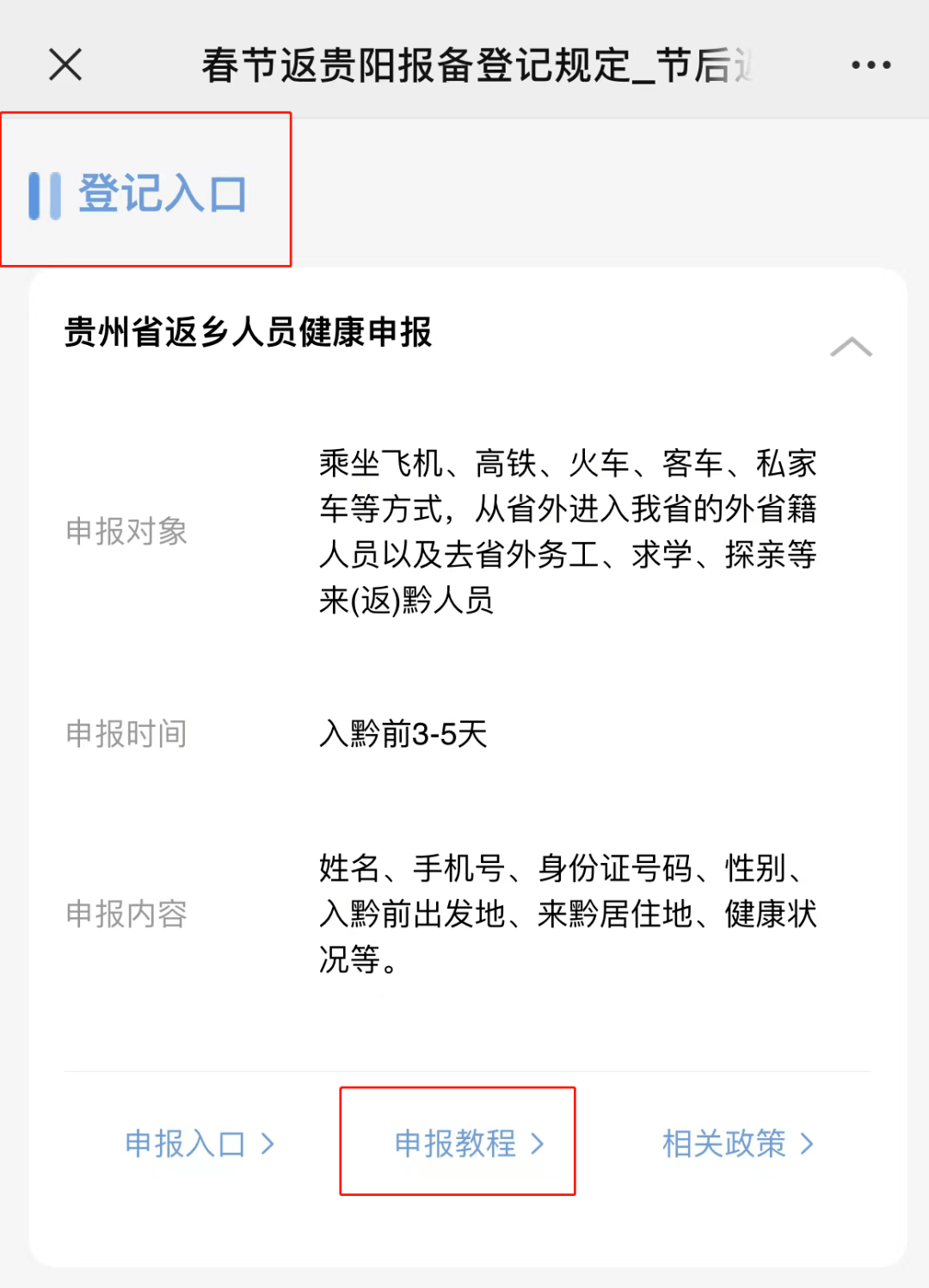Tap the 申报对象 label
The height and width of the screenshot is (1288, 929).
(127, 533)
